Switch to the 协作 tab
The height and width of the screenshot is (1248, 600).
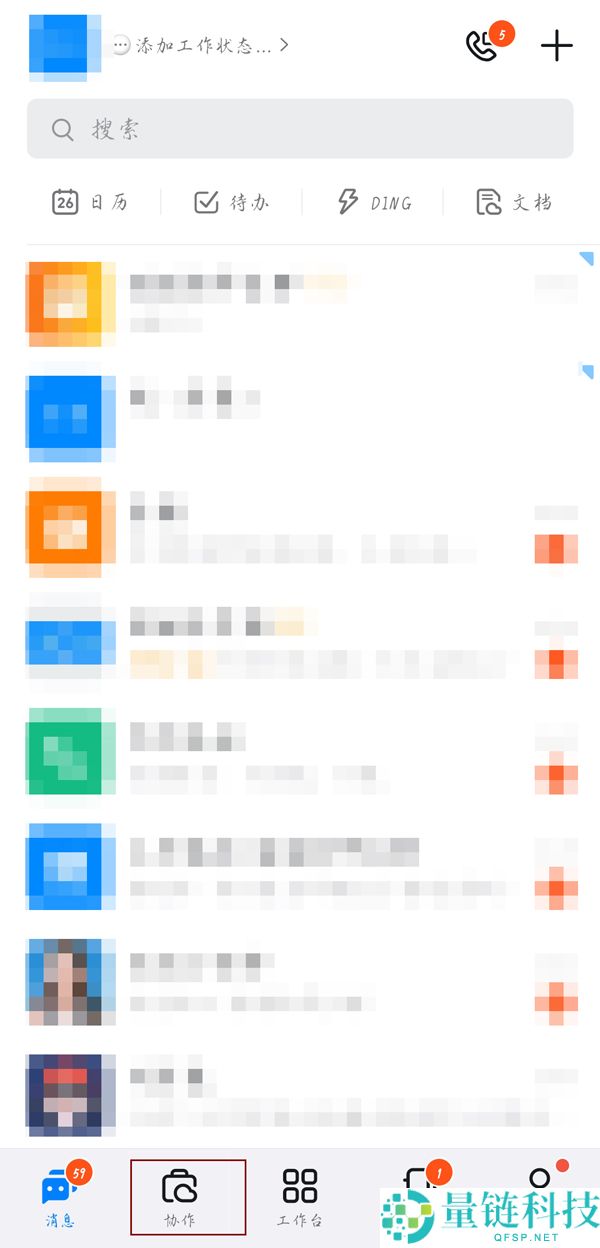(180, 1197)
